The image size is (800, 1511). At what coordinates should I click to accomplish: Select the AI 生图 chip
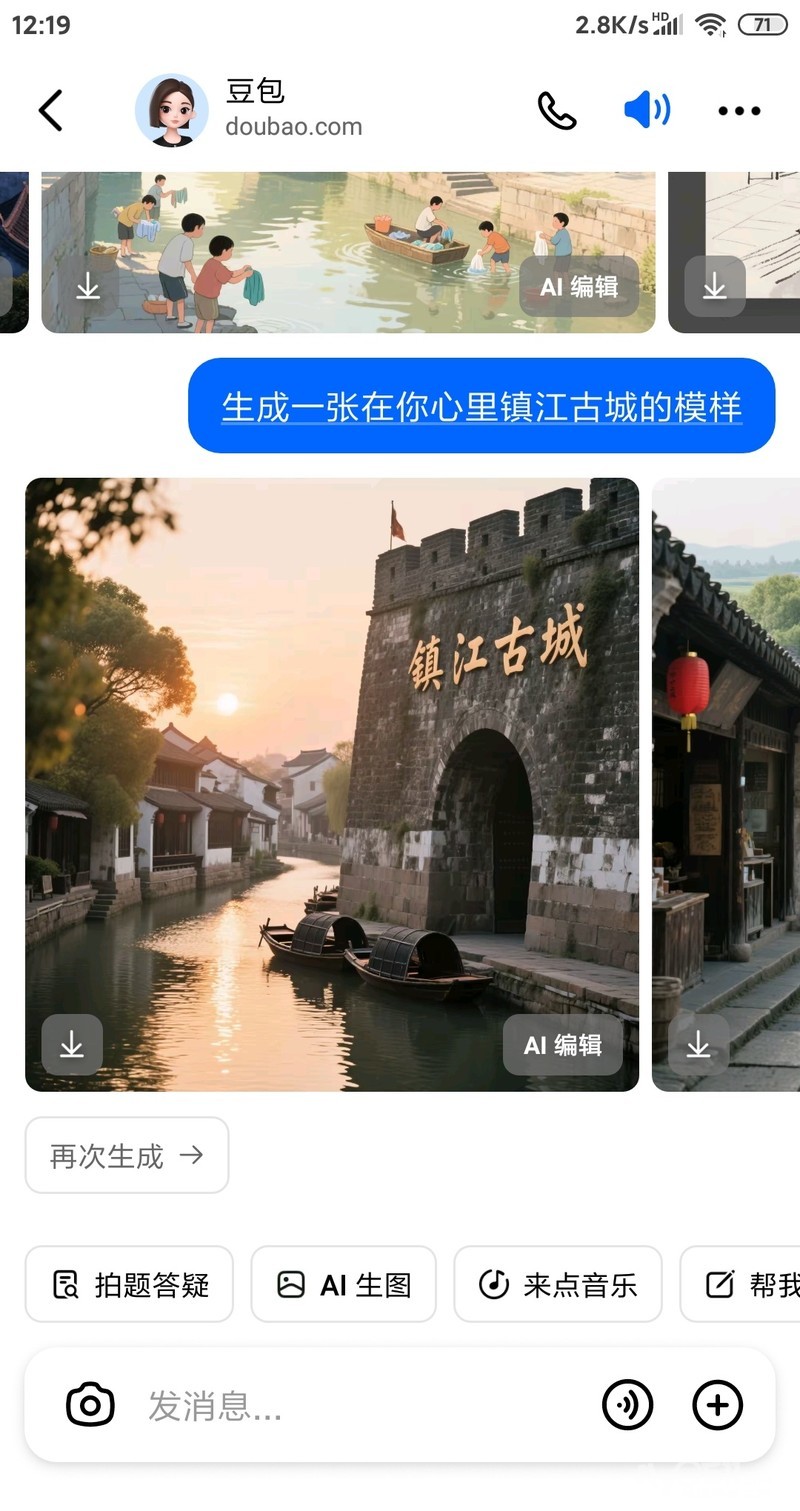(x=343, y=1284)
